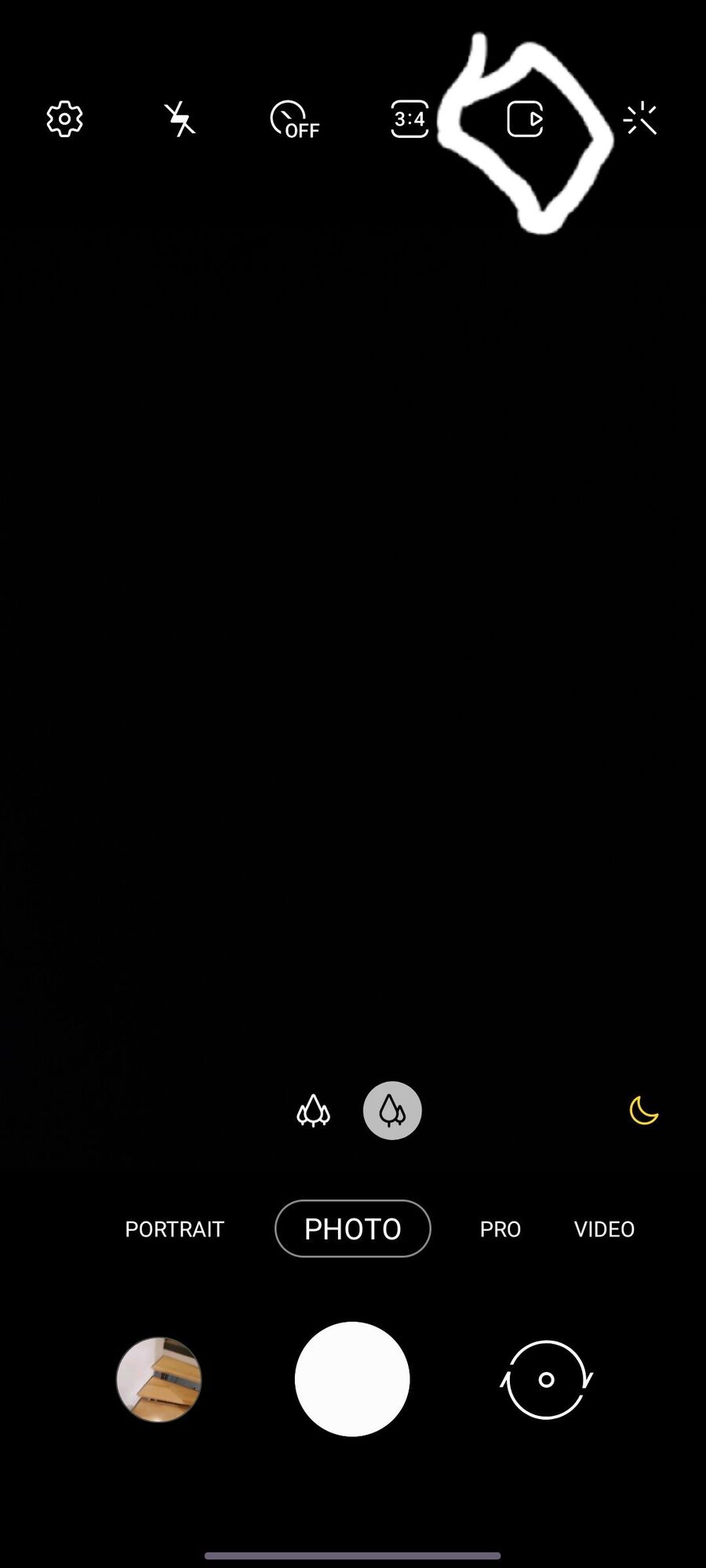Switch to Pro mode
The width and height of the screenshot is (706, 1568).
pyautogui.click(x=500, y=1229)
